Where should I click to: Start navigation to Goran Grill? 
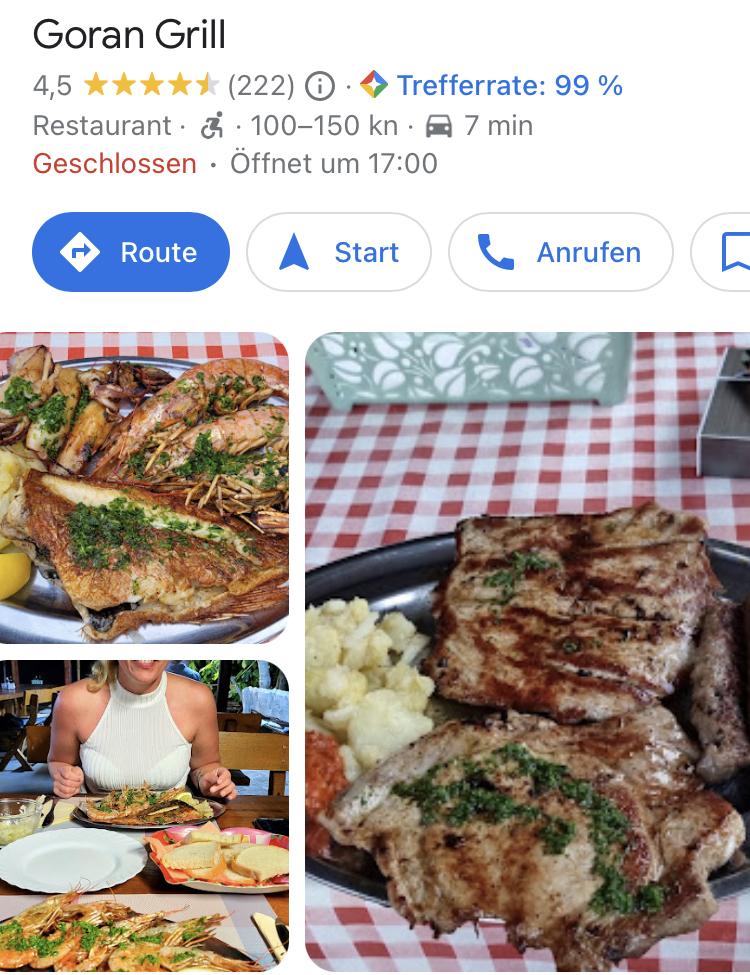[x=339, y=252]
